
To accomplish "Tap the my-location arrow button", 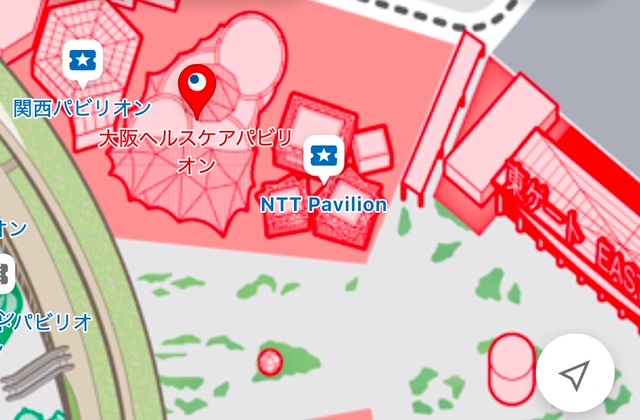I will pyautogui.click(x=574, y=375).
